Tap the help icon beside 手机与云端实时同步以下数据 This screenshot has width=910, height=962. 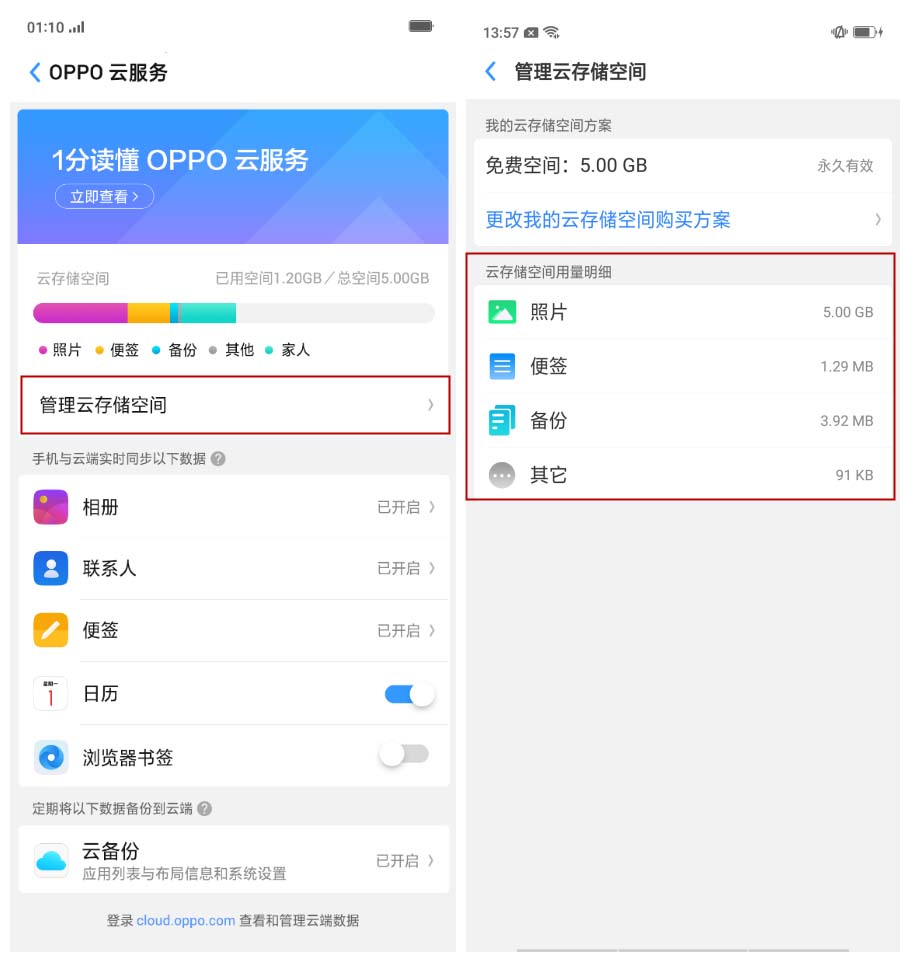coord(218,459)
